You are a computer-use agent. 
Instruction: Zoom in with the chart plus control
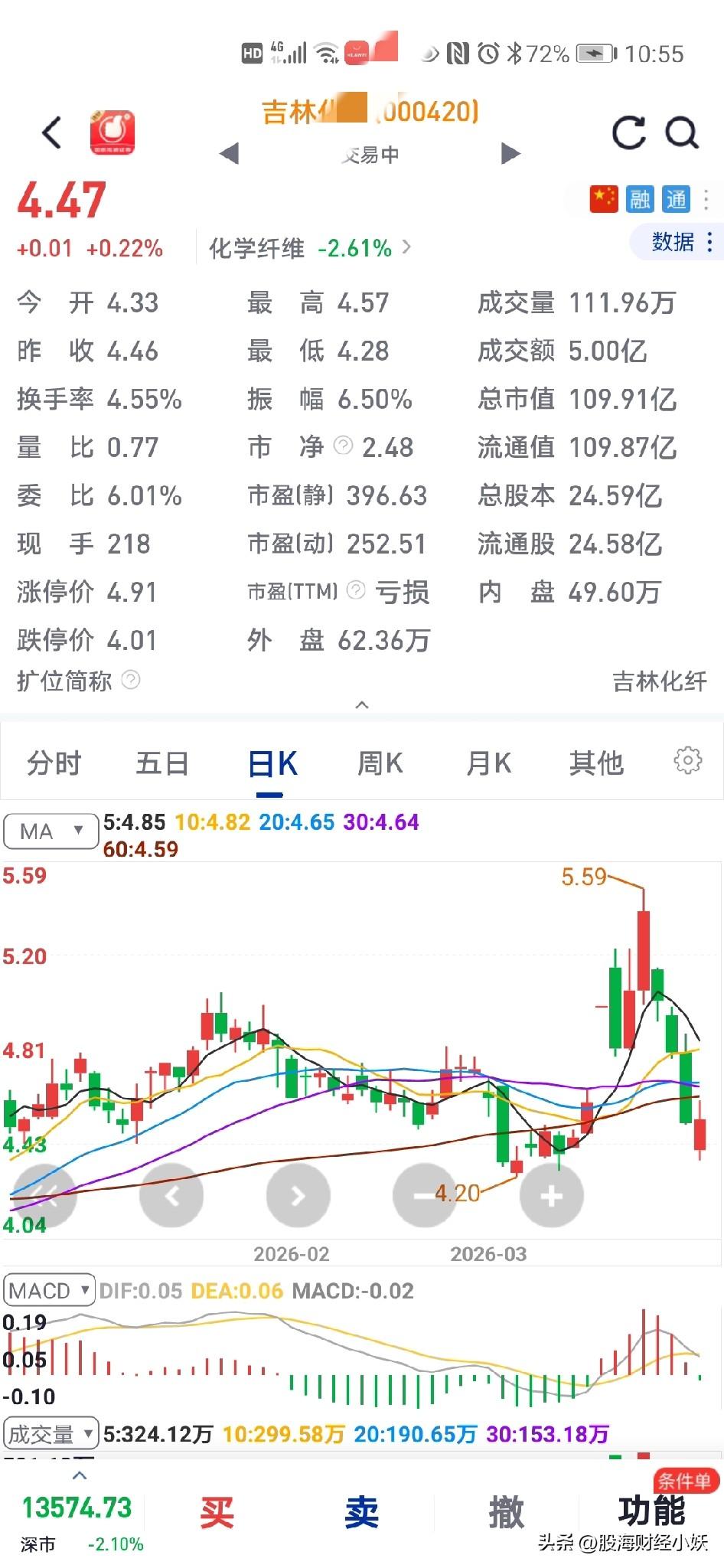pos(551,1194)
